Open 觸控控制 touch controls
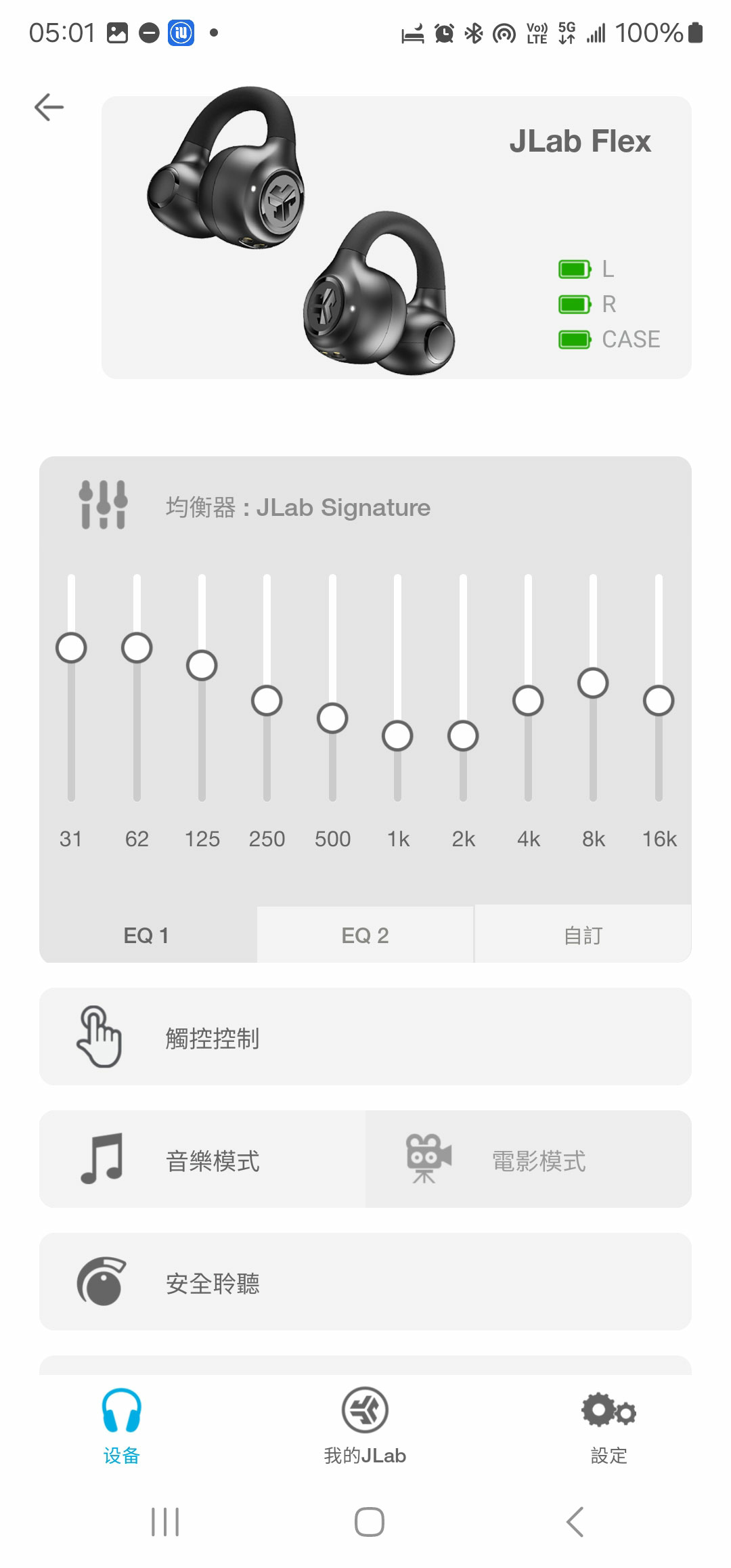 coord(213,1038)
